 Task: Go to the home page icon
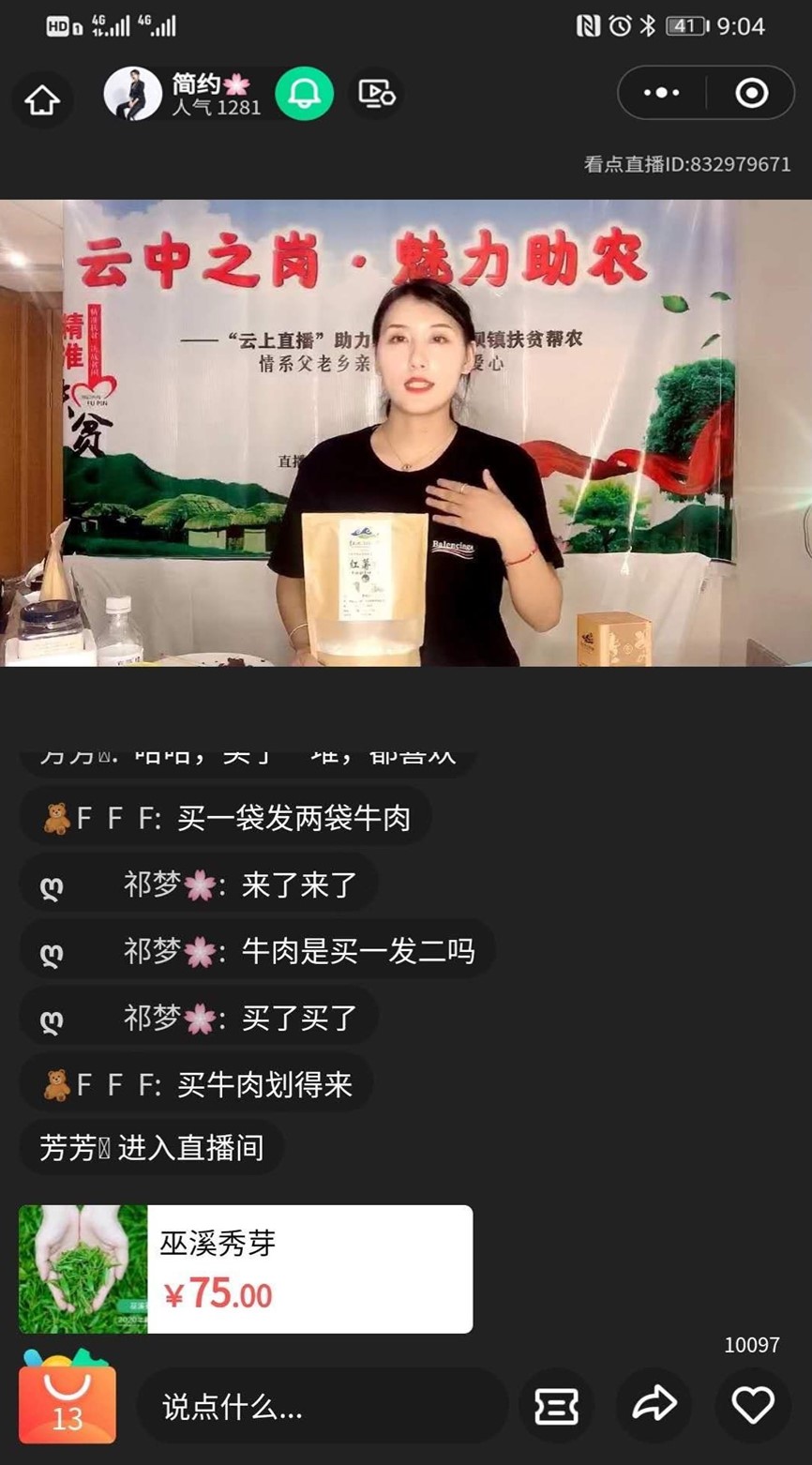pyautogui.click(x=42, y=98)
